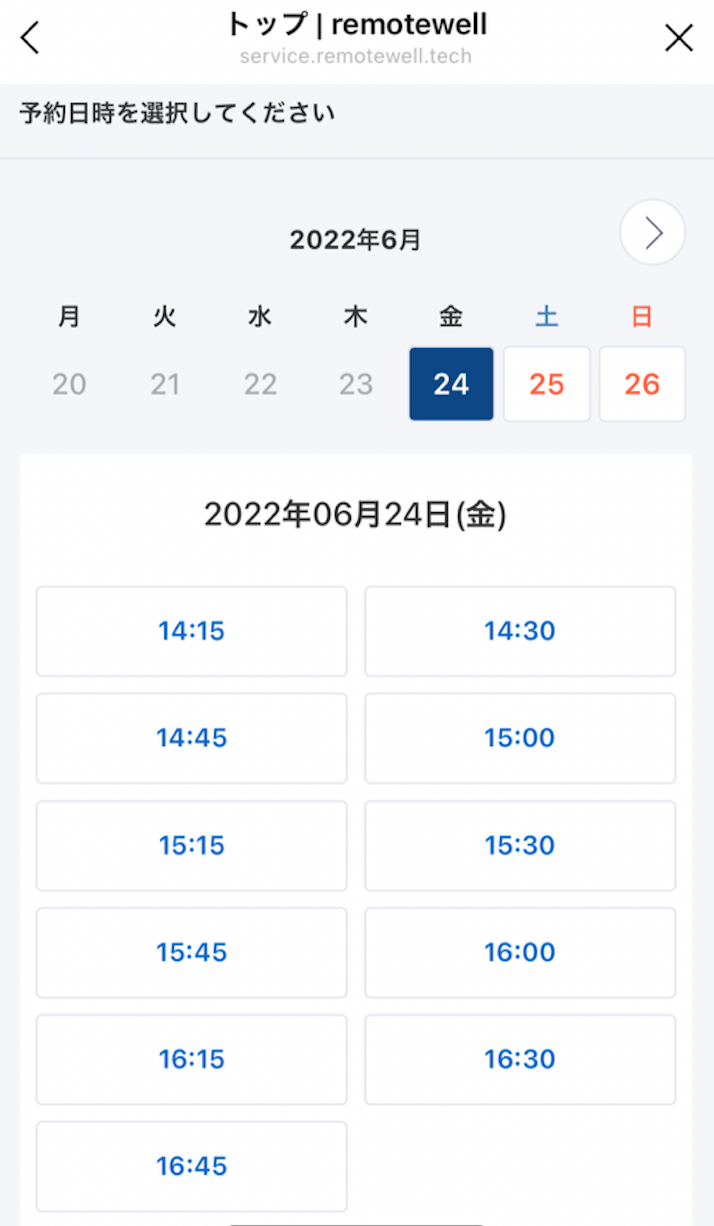Image resolution: width=714 pixels, height=1226 pixels.
Task: Pick the 15:30 time
Action: click(x=520, y=845)
